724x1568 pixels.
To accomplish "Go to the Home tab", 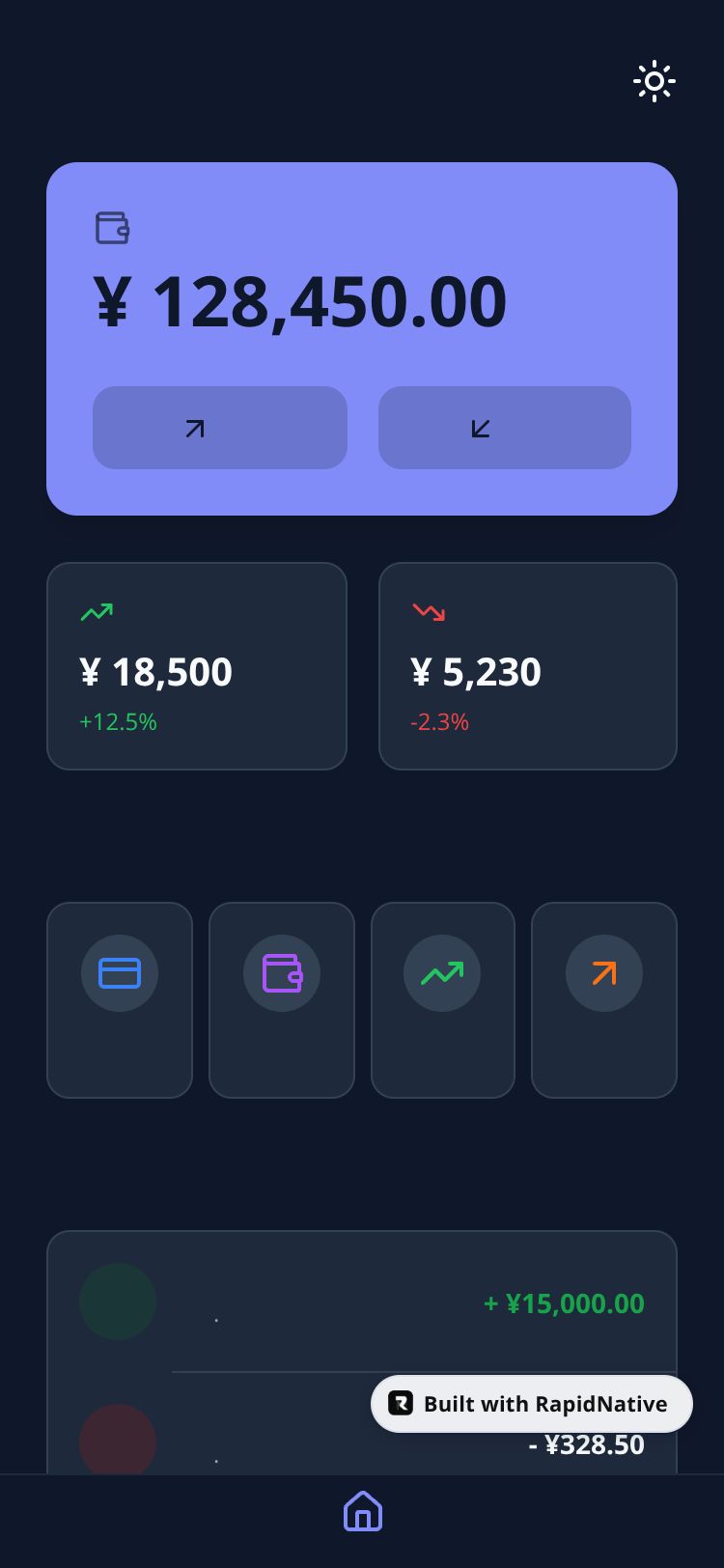I will tap(362, 1511).
